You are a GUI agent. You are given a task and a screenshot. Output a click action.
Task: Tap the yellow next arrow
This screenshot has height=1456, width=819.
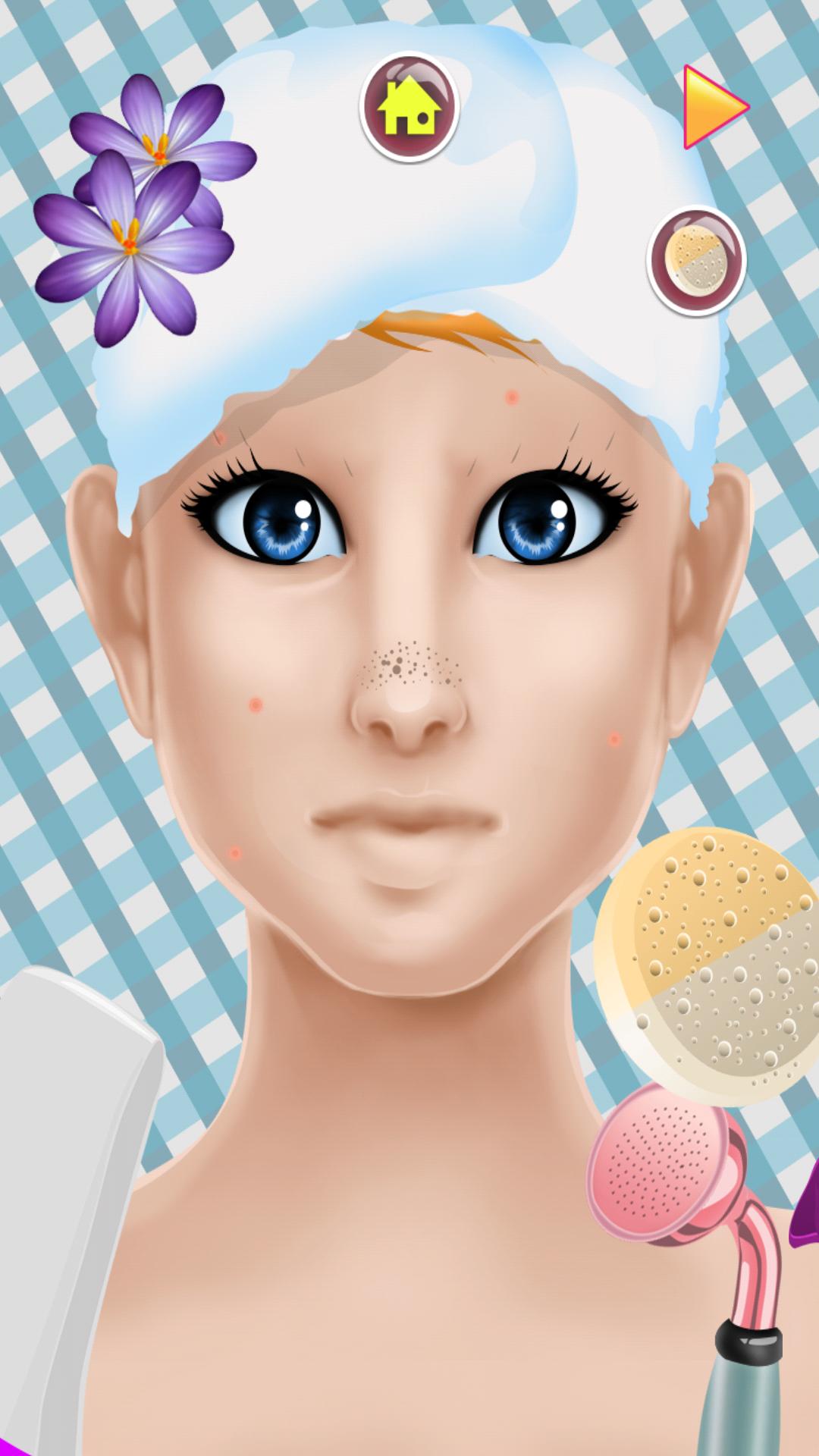coord(714,107)
